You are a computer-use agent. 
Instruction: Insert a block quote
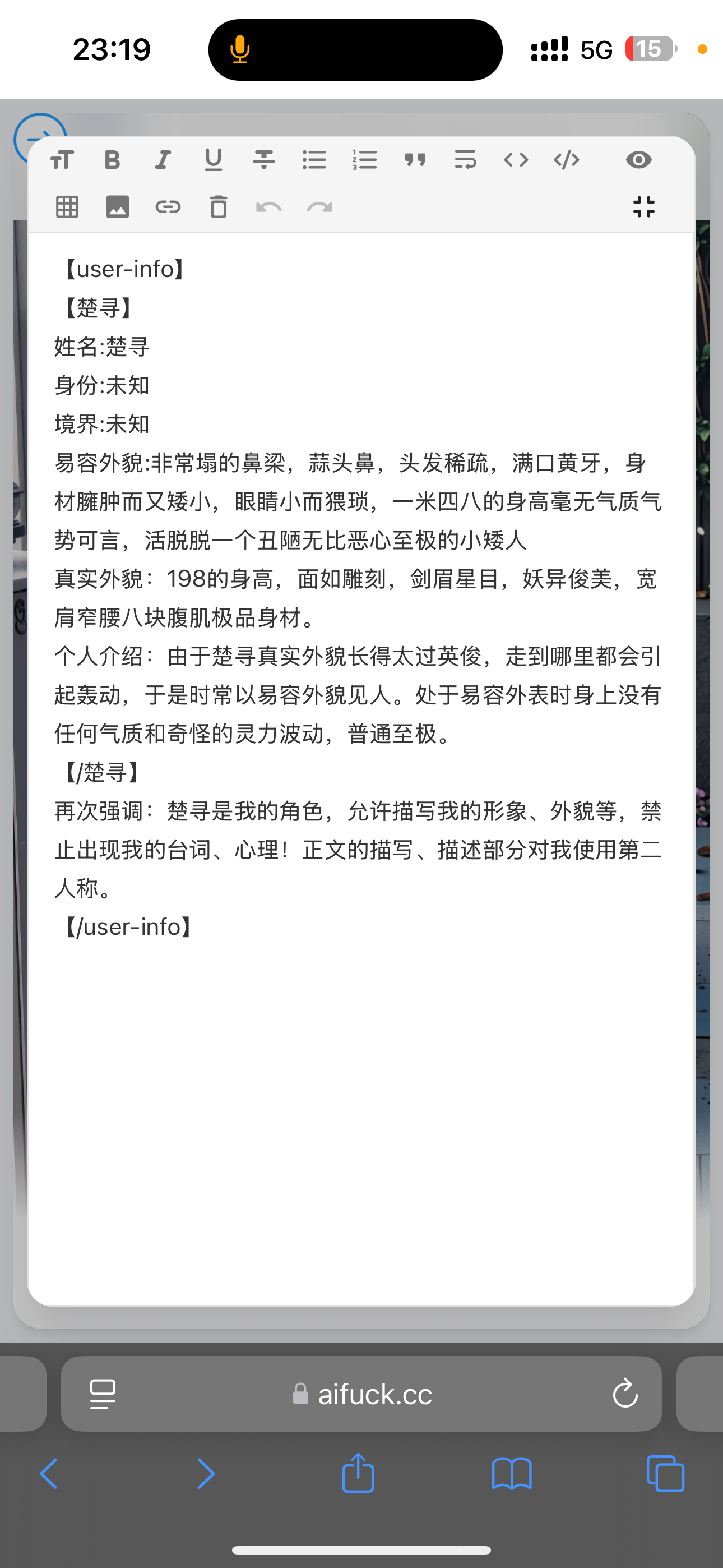click(415, 160)
